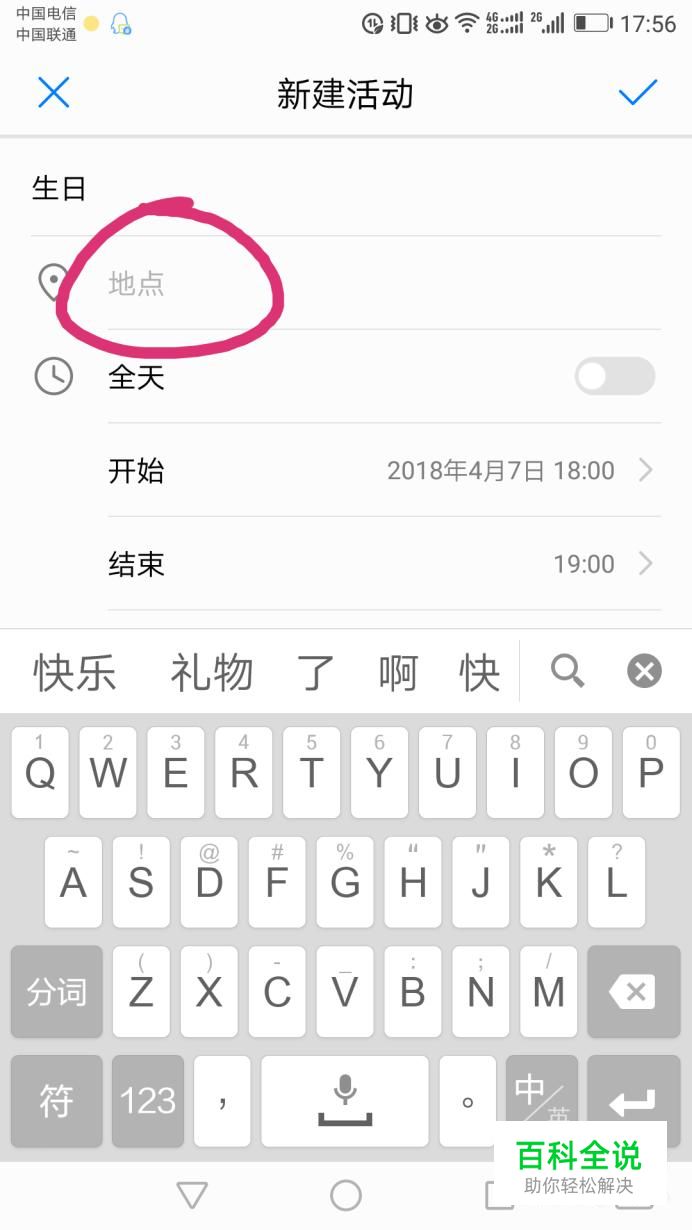Tap the 地点 location field
692x1230 pixels.
384,283
